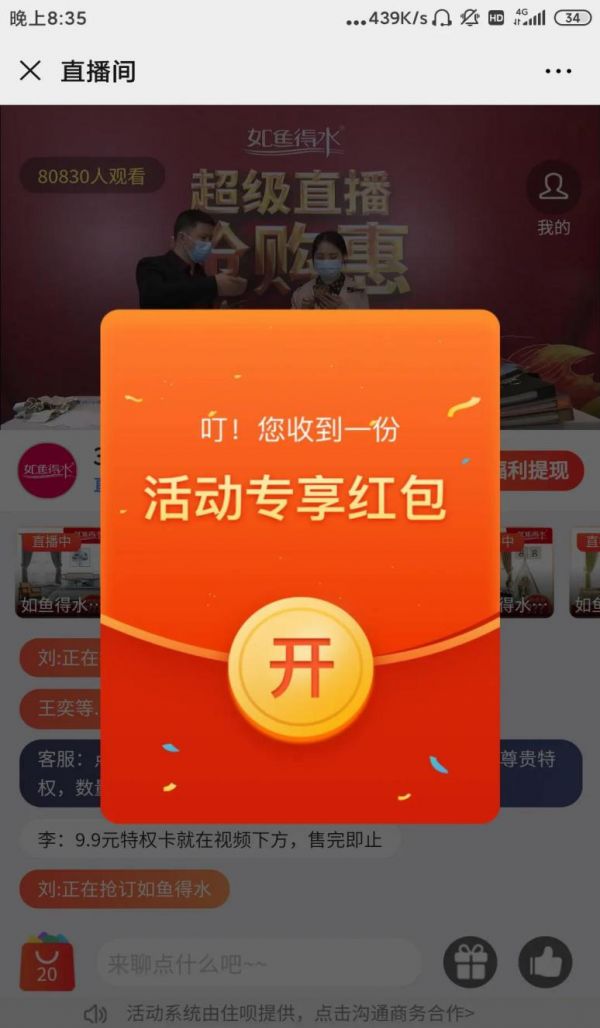
Task: Tap the shopping bag icon showing 20
Action: click(47, 962)
